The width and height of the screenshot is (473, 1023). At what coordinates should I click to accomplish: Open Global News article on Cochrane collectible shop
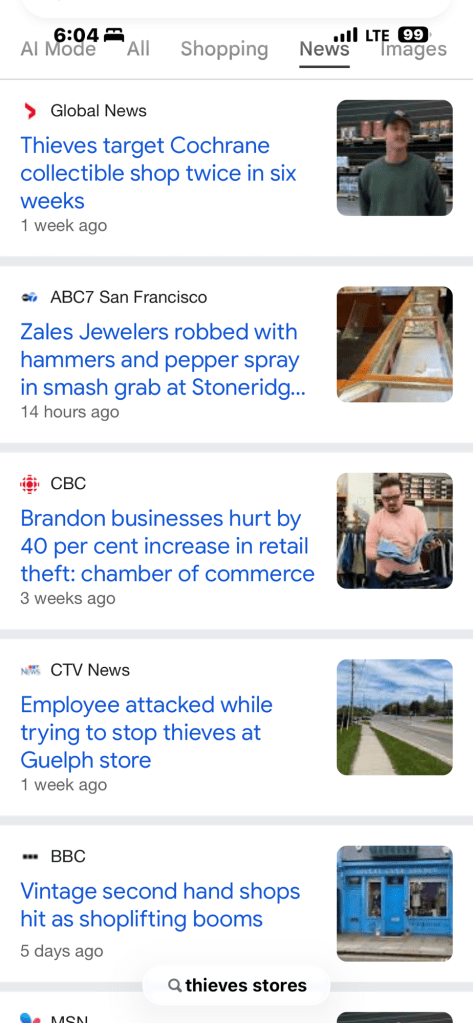point(159,173)
